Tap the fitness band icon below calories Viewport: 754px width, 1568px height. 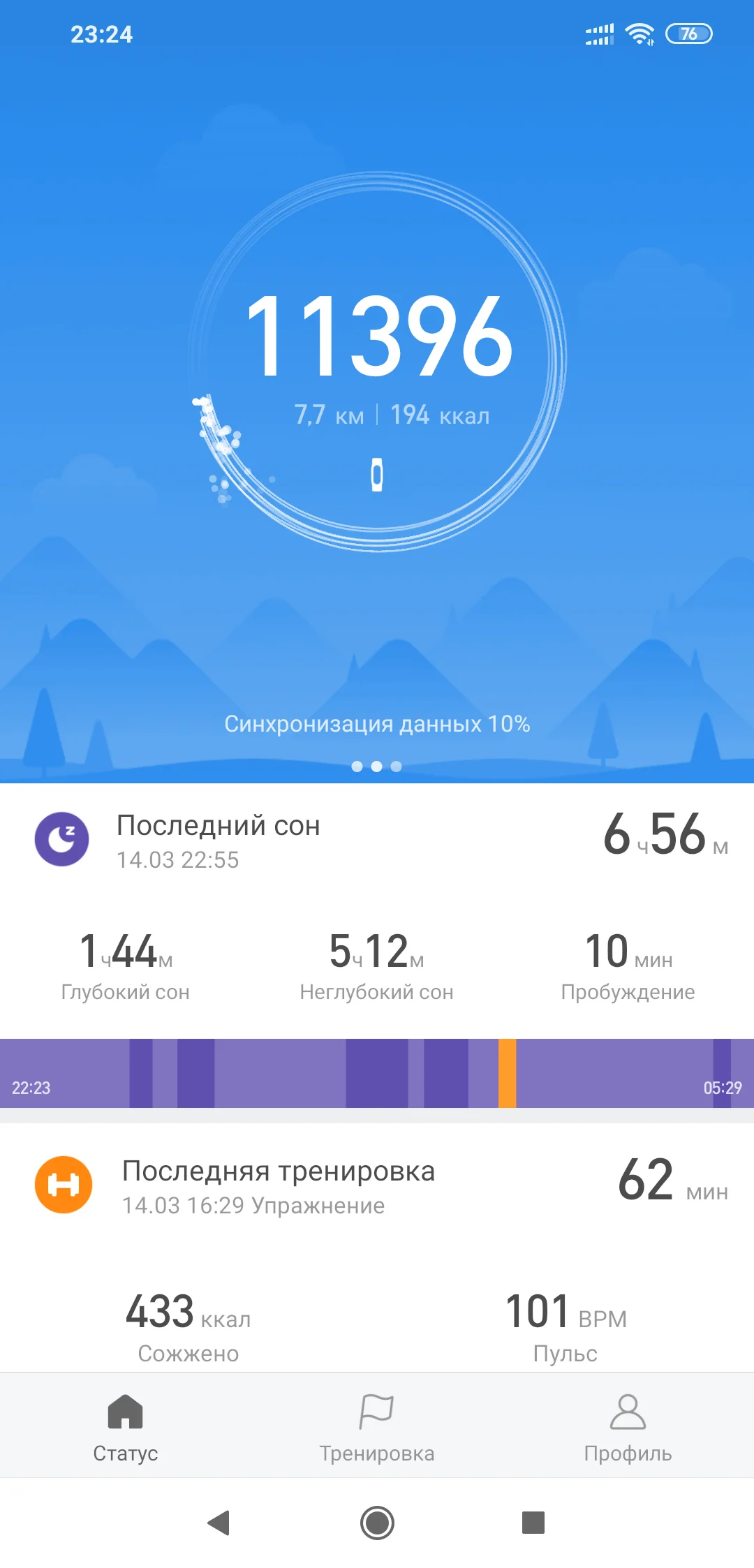(x=377, y=475)
